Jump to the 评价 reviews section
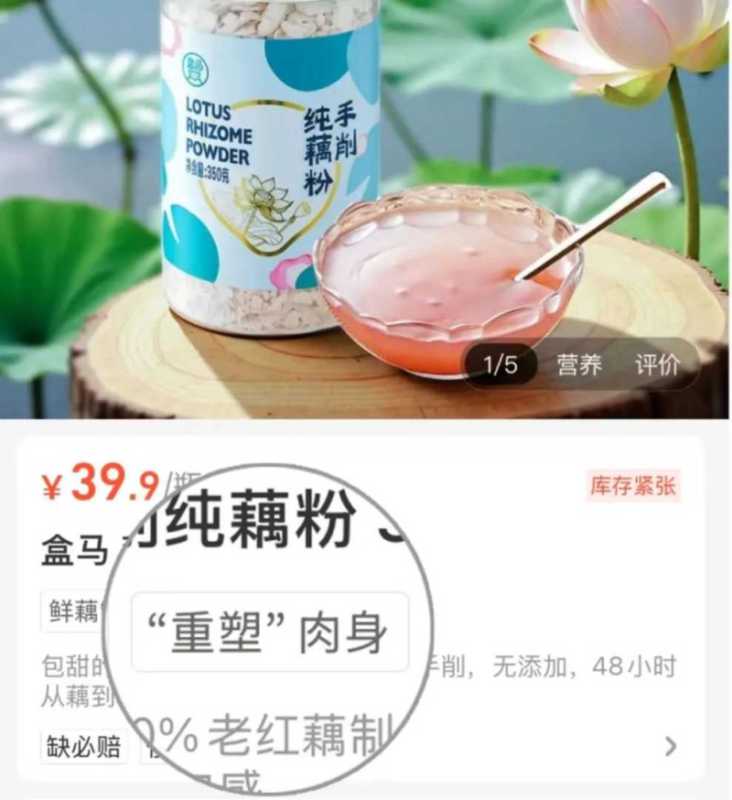Screen dimensions: 732x800 point(658,365)
